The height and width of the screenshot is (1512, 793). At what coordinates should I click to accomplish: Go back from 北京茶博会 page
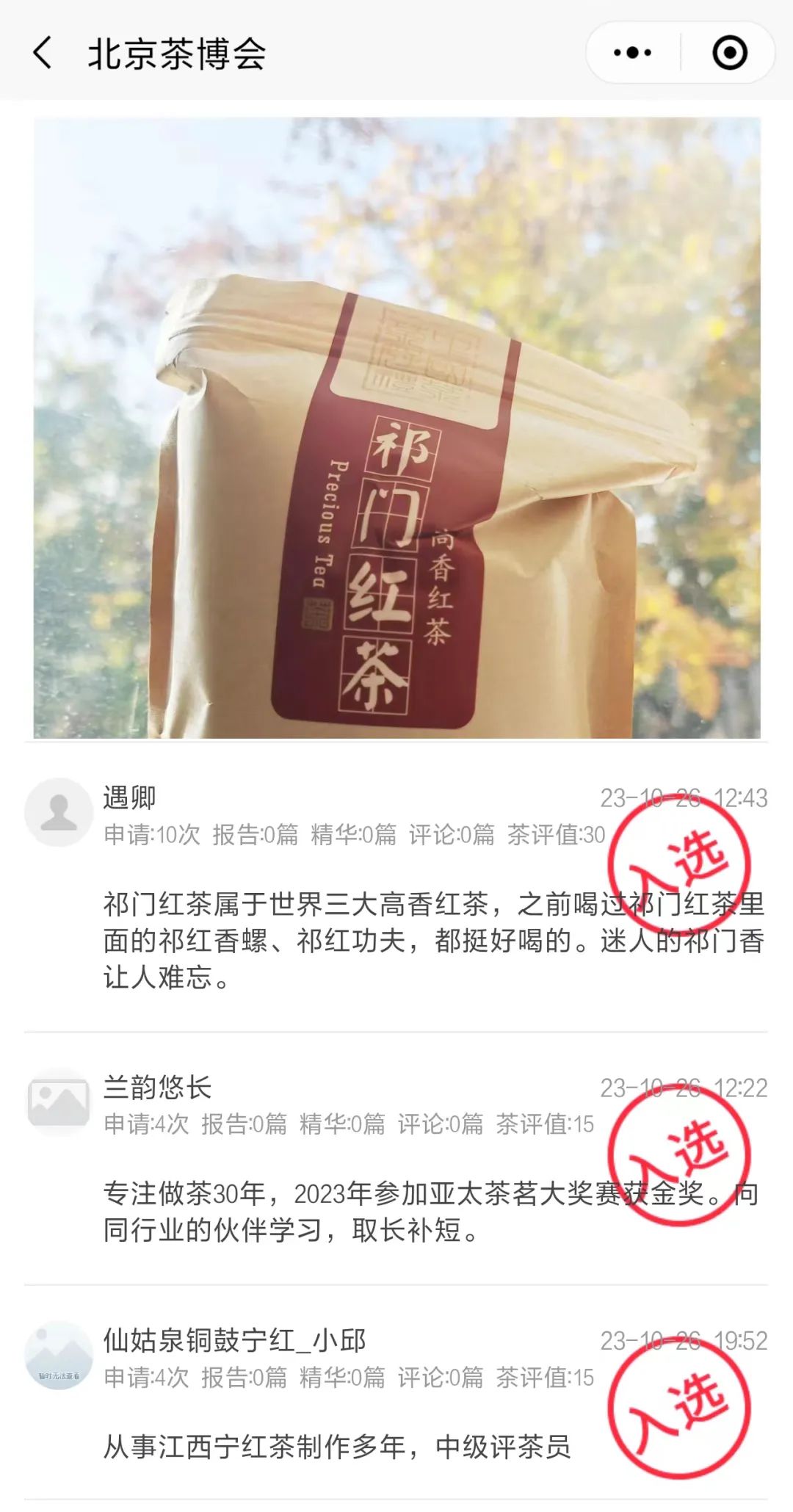pyautogui.click(x=43, y=53)
